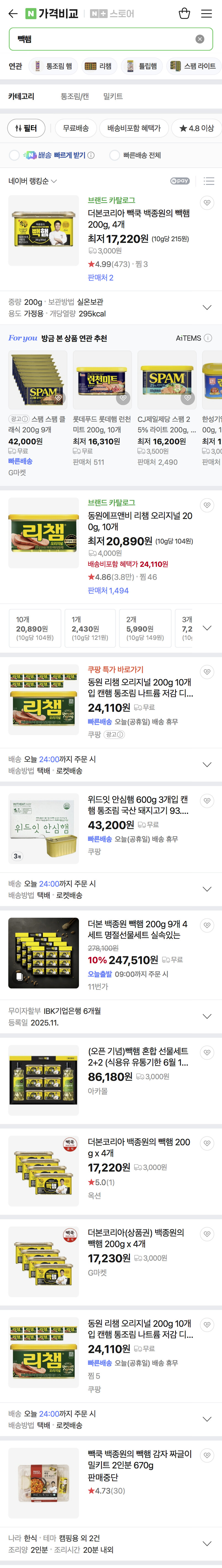
Task: Clear the 빽햄 search text
Action: point(199,39)
